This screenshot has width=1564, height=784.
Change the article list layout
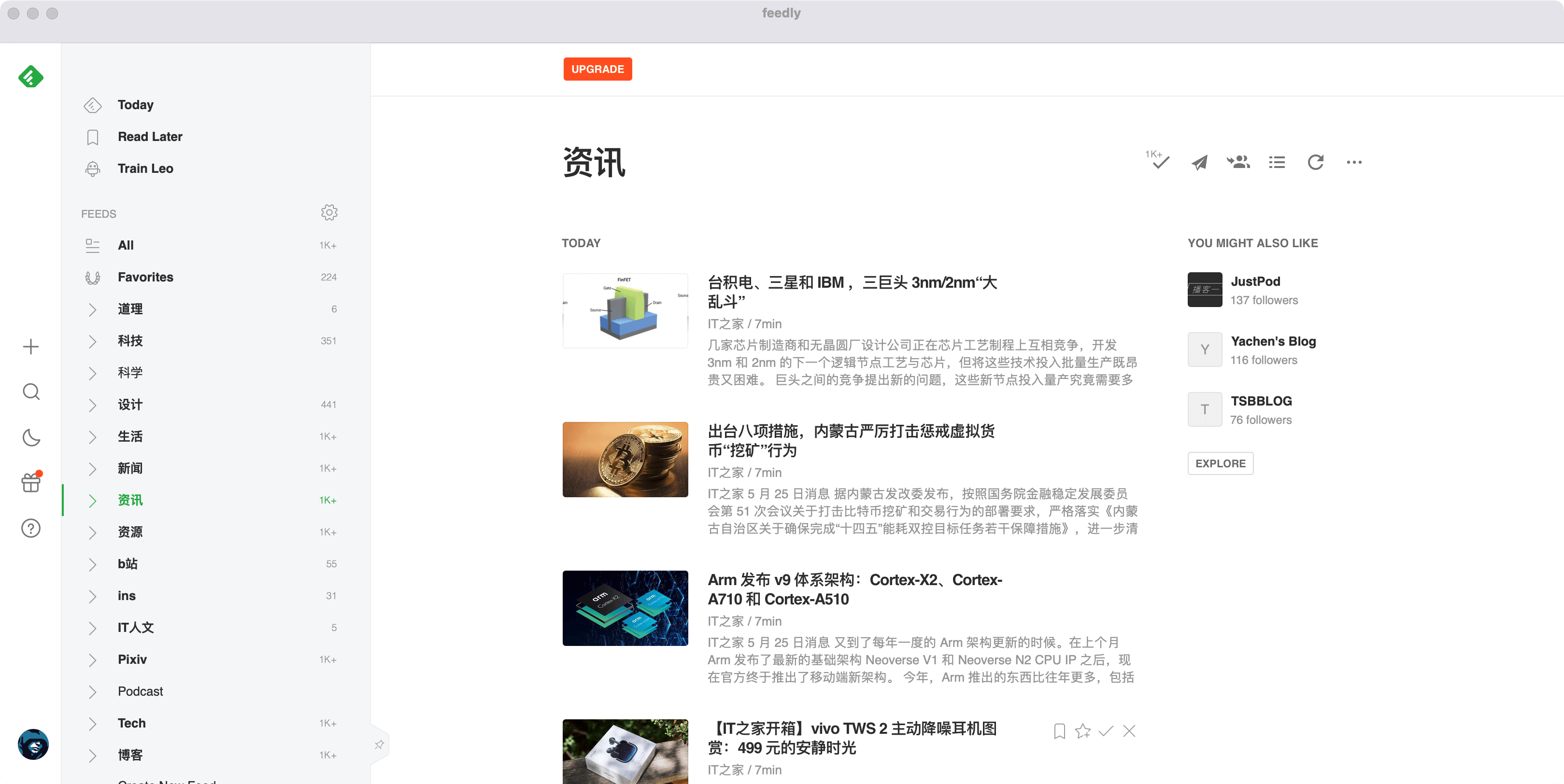1277,162
